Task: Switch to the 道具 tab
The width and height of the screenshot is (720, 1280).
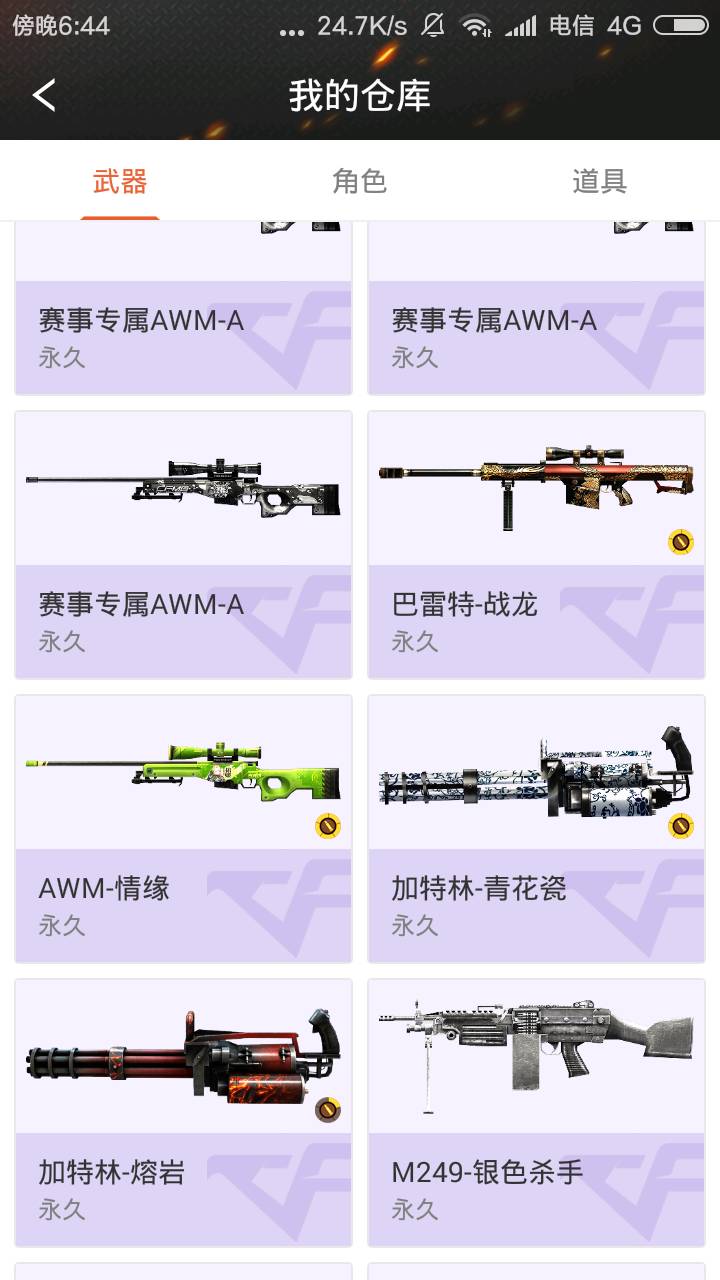Action: pyautogui.click(x=599, y=182)
